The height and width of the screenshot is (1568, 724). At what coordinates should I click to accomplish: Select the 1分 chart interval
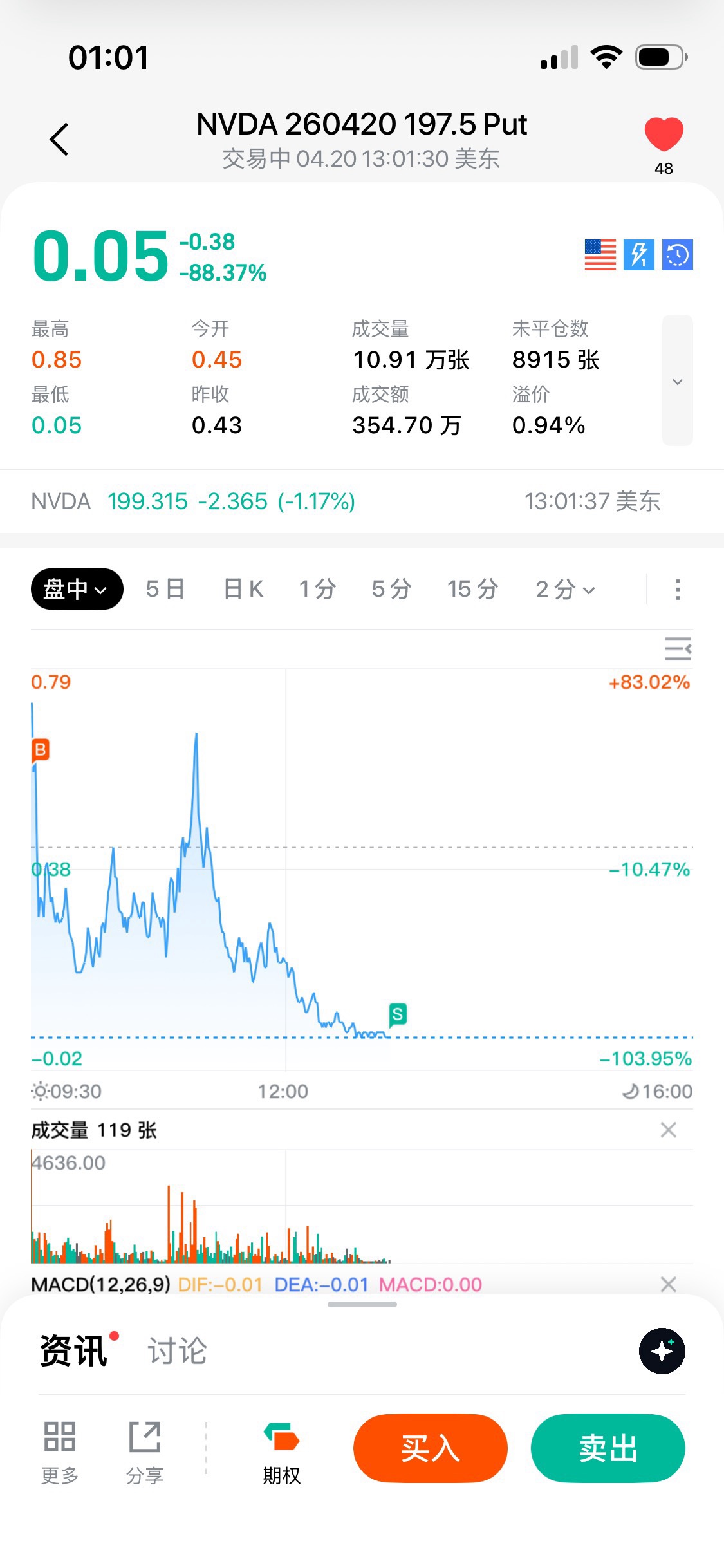pos(317,589)
